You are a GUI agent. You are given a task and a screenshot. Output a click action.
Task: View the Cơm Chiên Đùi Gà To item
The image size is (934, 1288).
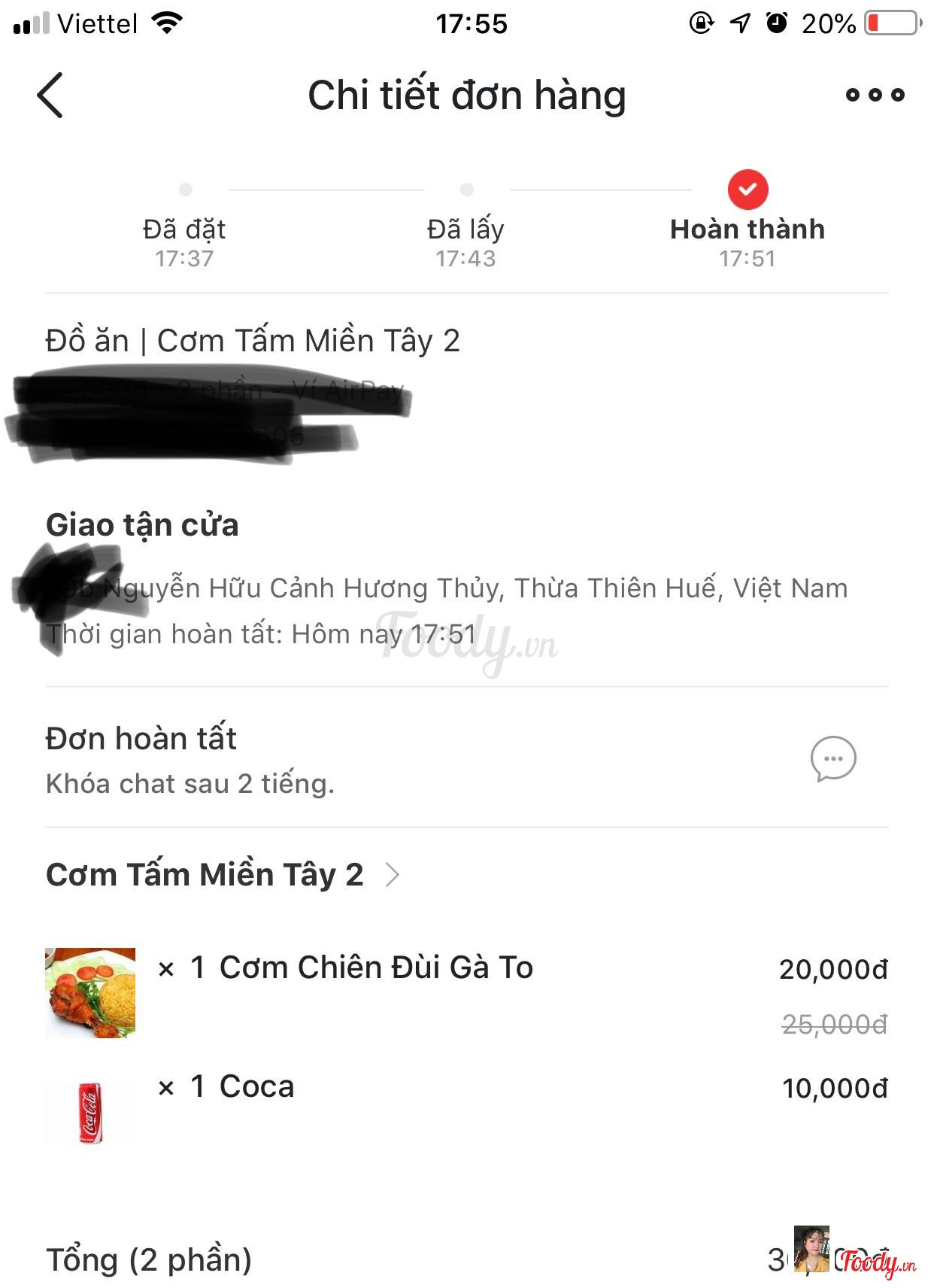pos(375,968)
